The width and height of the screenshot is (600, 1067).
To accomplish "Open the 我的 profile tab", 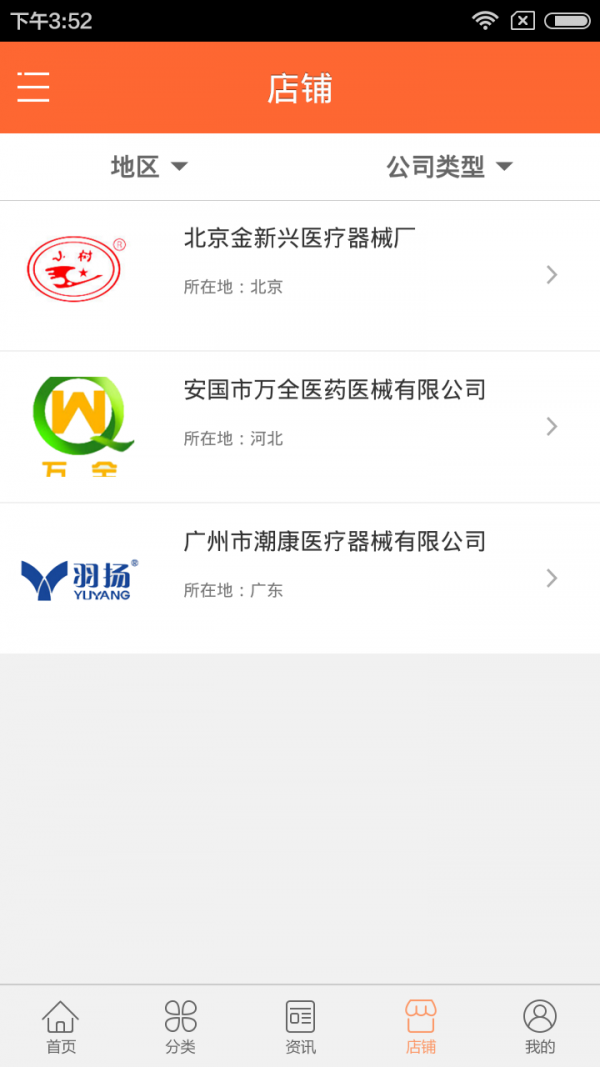I will click(x=540, y=1026).
